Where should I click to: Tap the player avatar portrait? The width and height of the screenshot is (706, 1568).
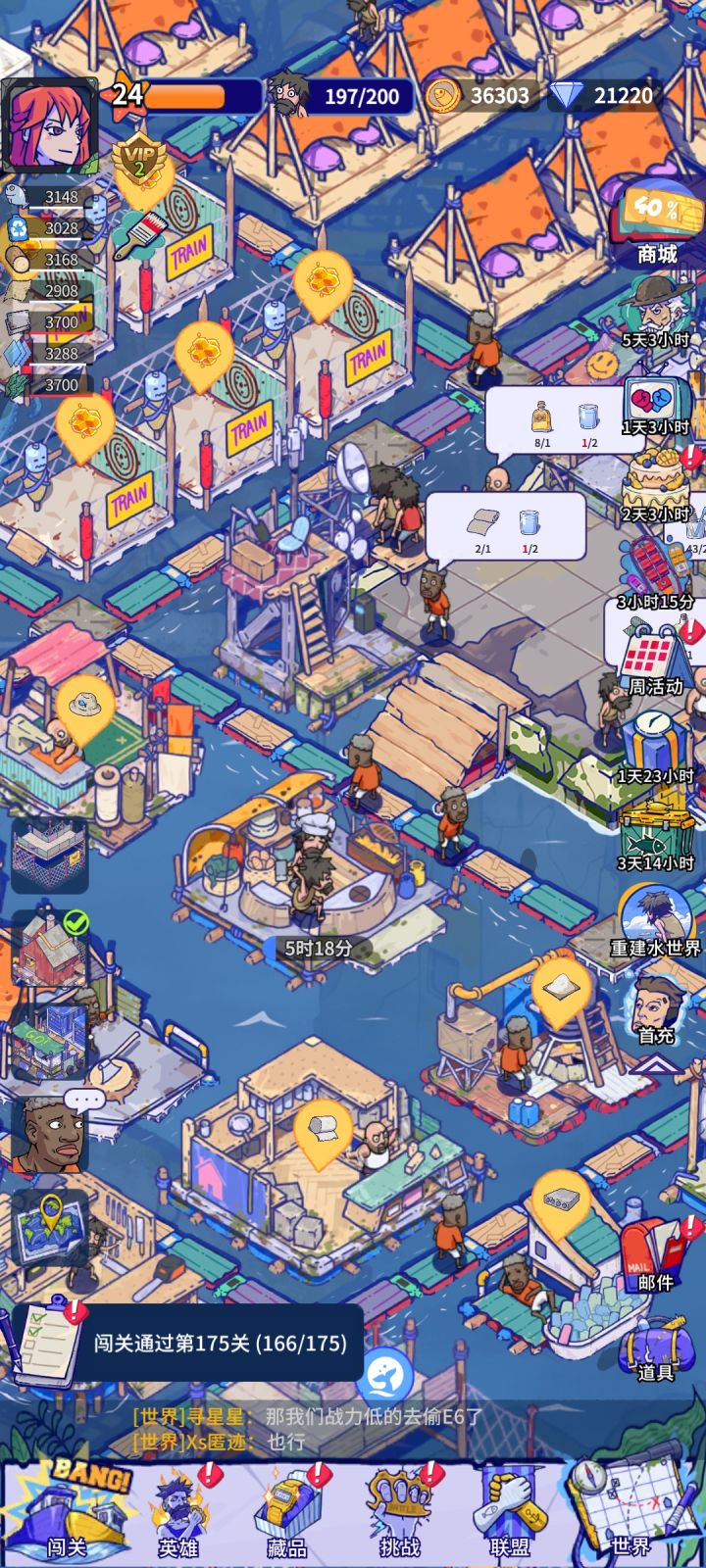tap(50, 125)
